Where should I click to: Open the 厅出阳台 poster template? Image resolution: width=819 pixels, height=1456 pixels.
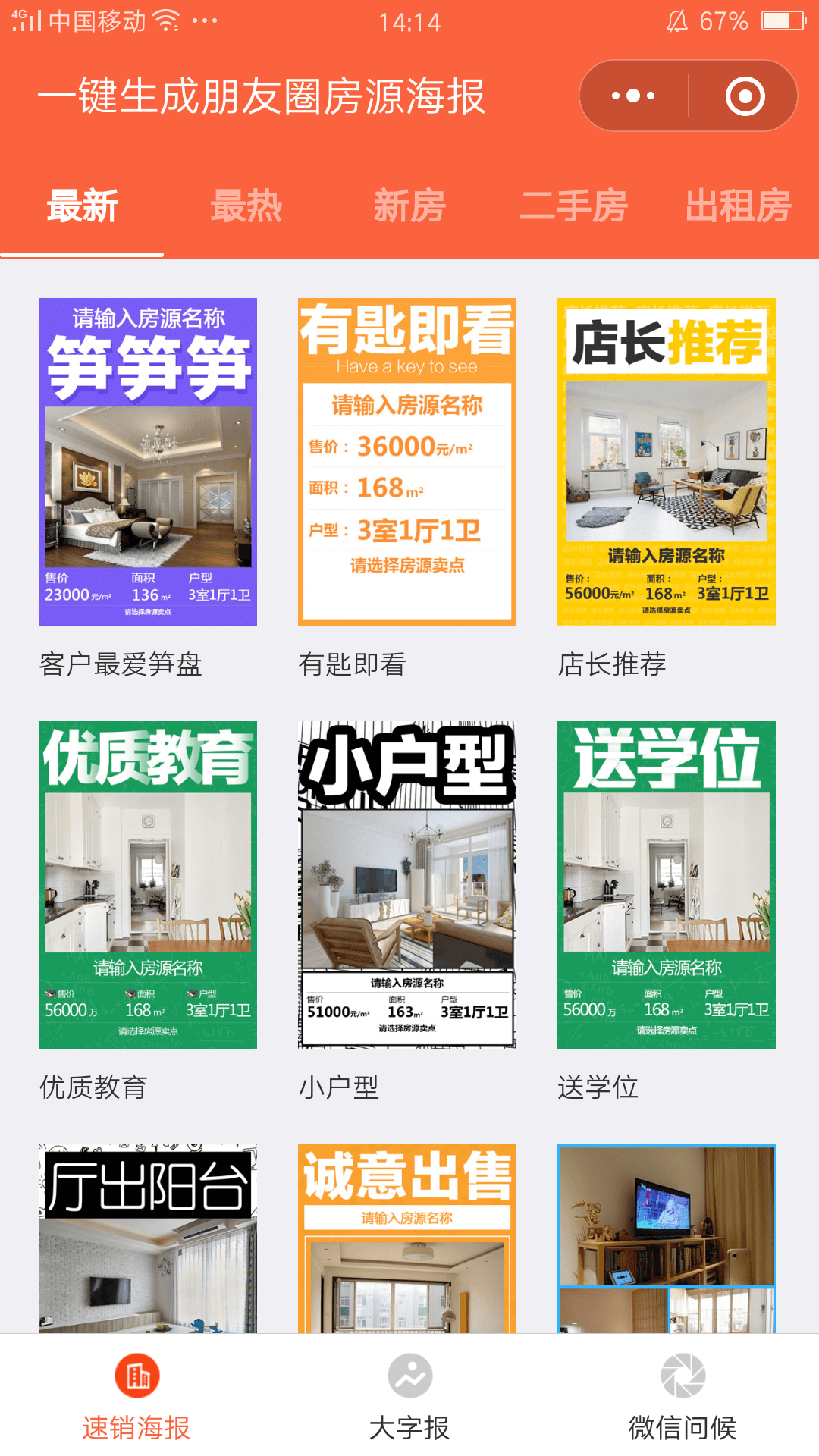[148, 1238]
